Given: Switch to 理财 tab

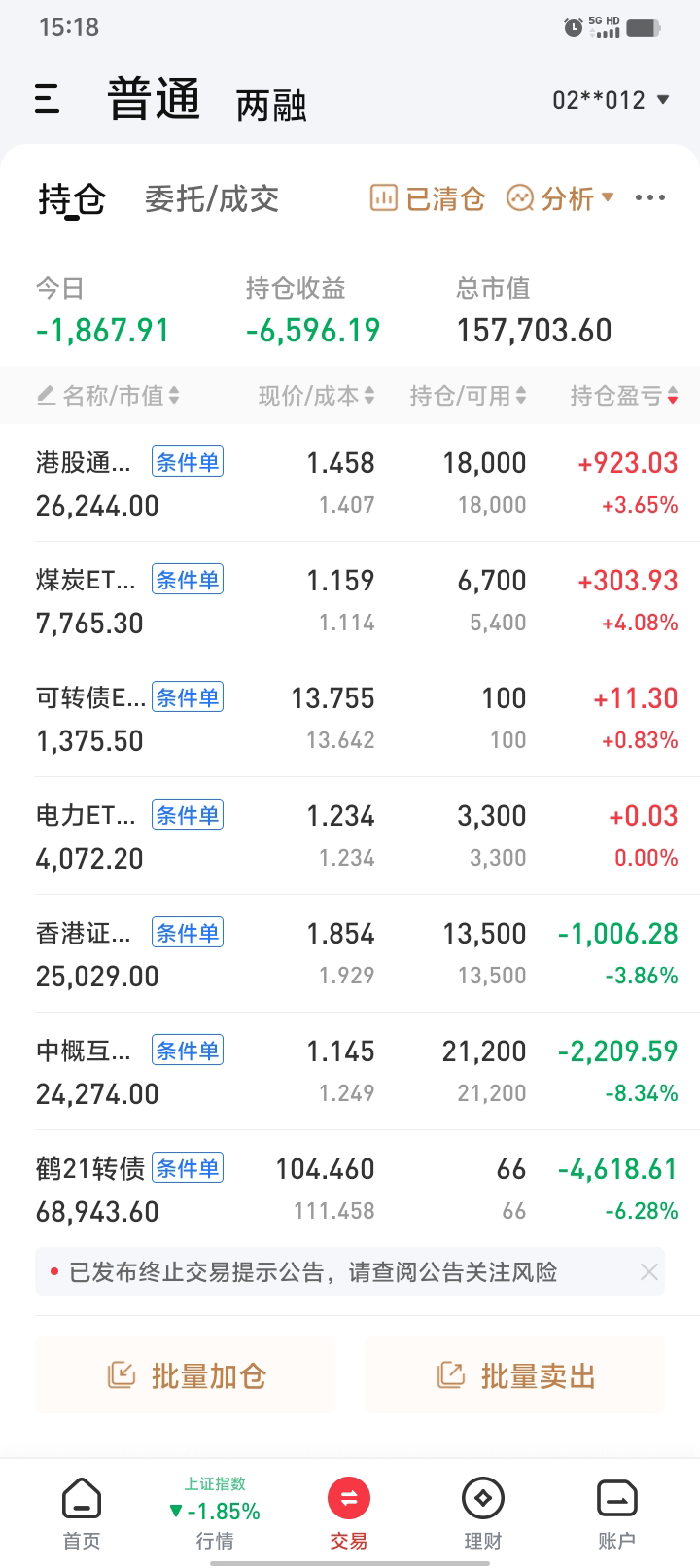Looking at the screenshot, I should [x=483, y=1514].
